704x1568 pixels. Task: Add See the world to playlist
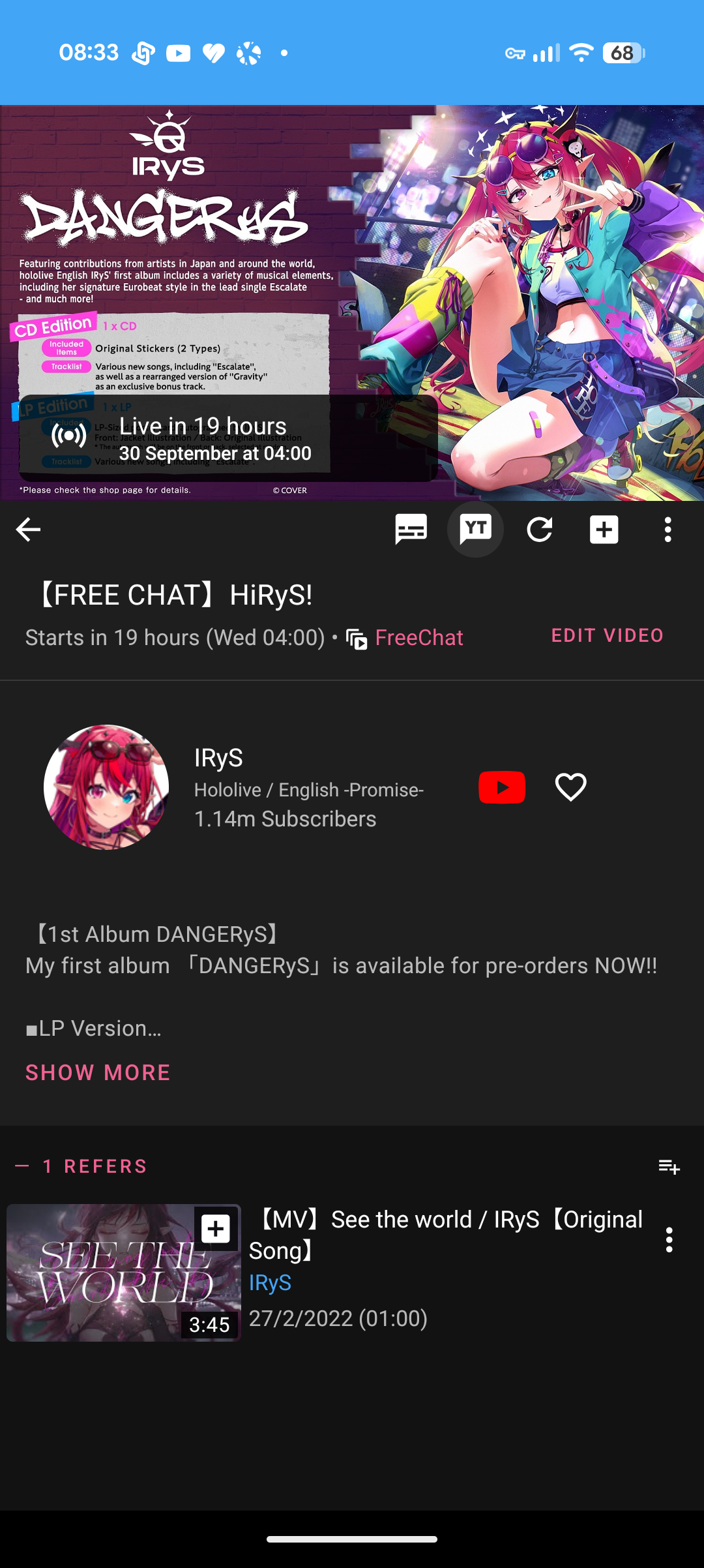[215, 1229]
